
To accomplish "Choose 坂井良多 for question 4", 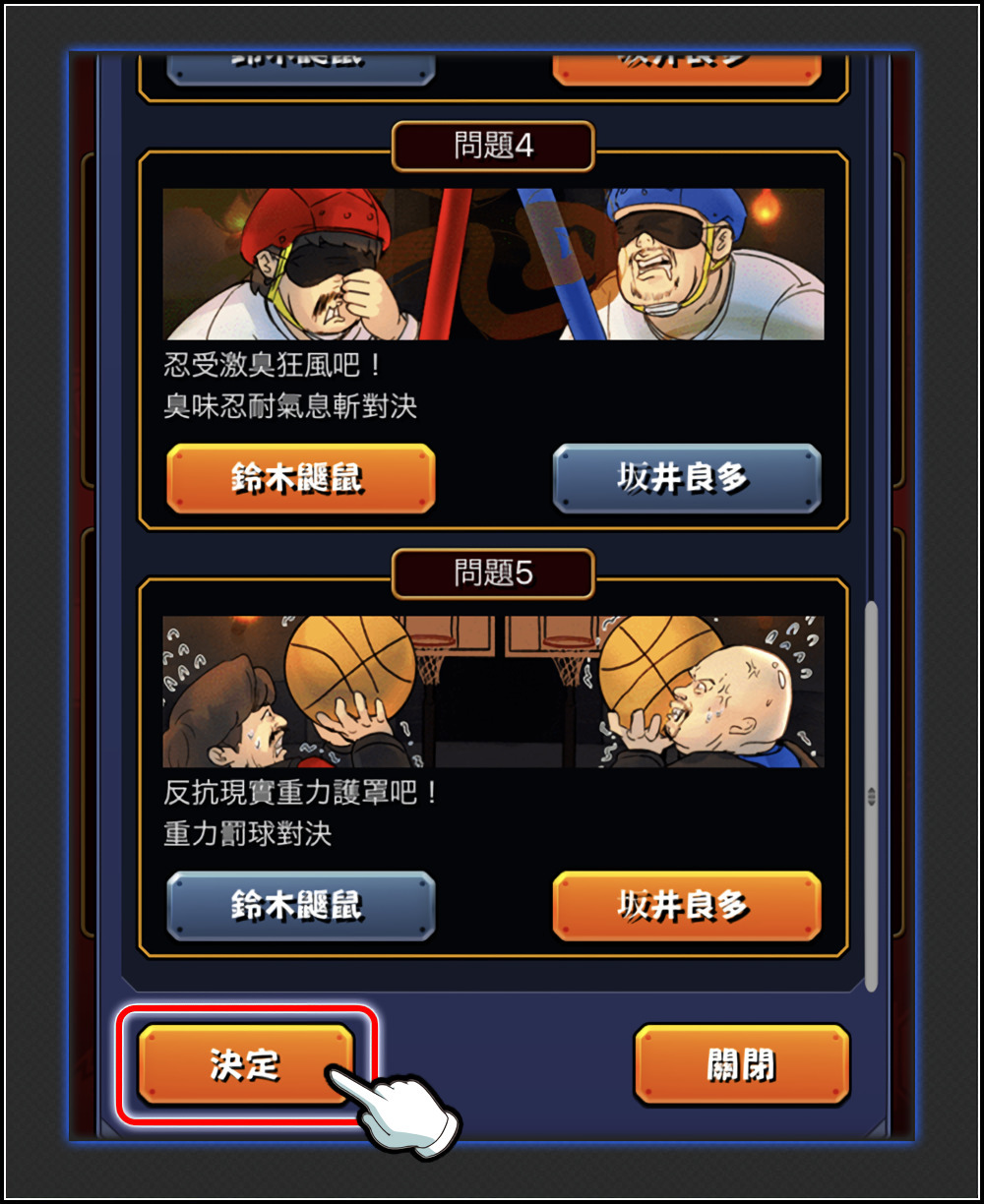I will 686,479.
